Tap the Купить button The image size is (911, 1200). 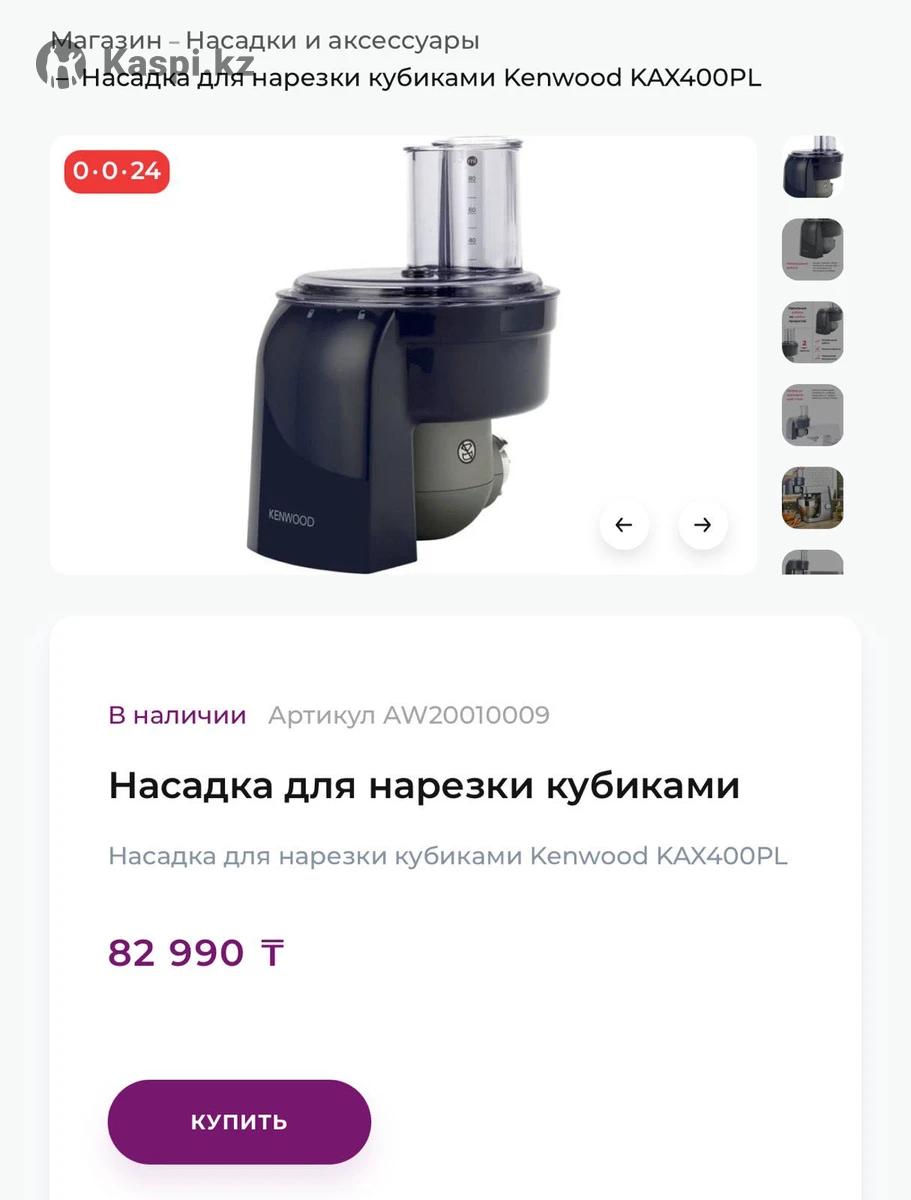coord(239,1121)
